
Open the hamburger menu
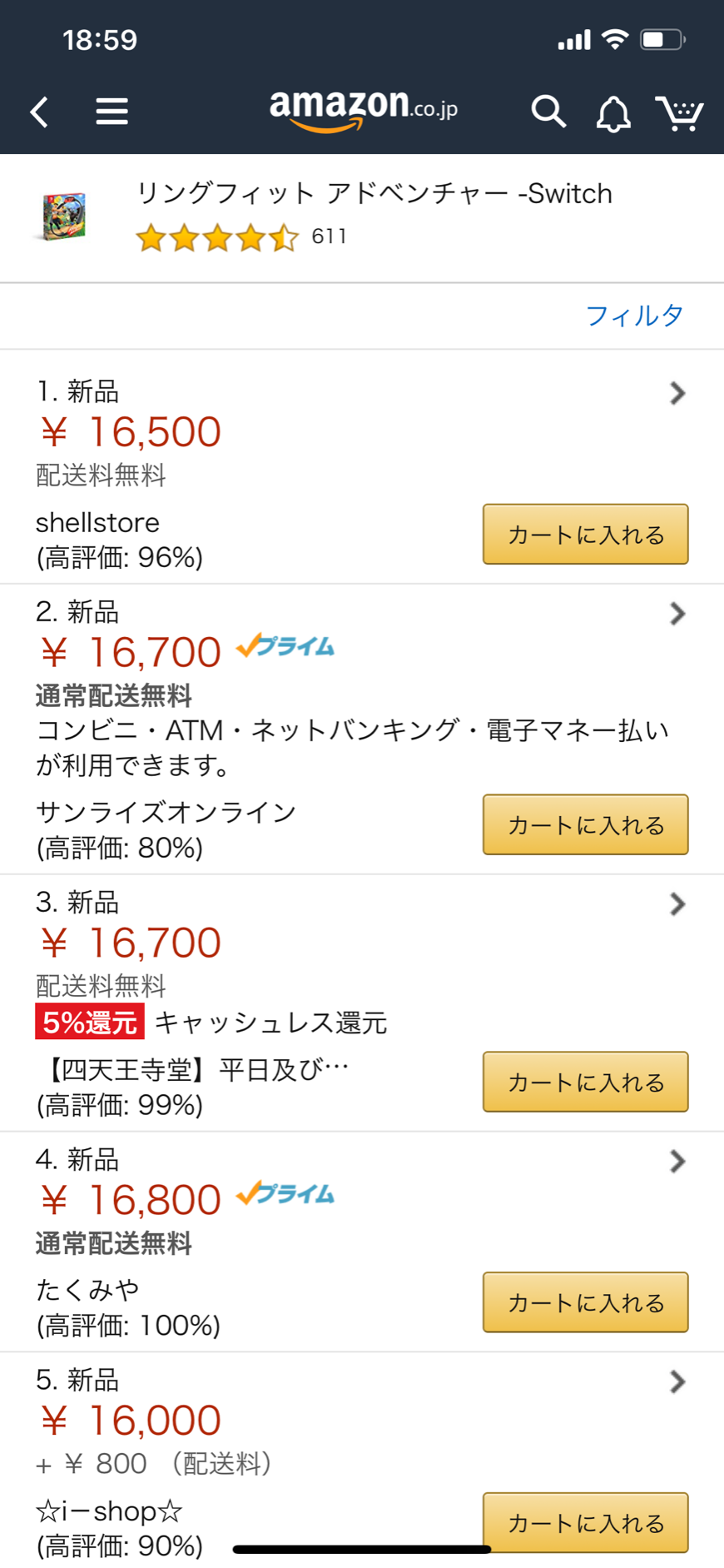pyautogui.click(x=112, y=112)
